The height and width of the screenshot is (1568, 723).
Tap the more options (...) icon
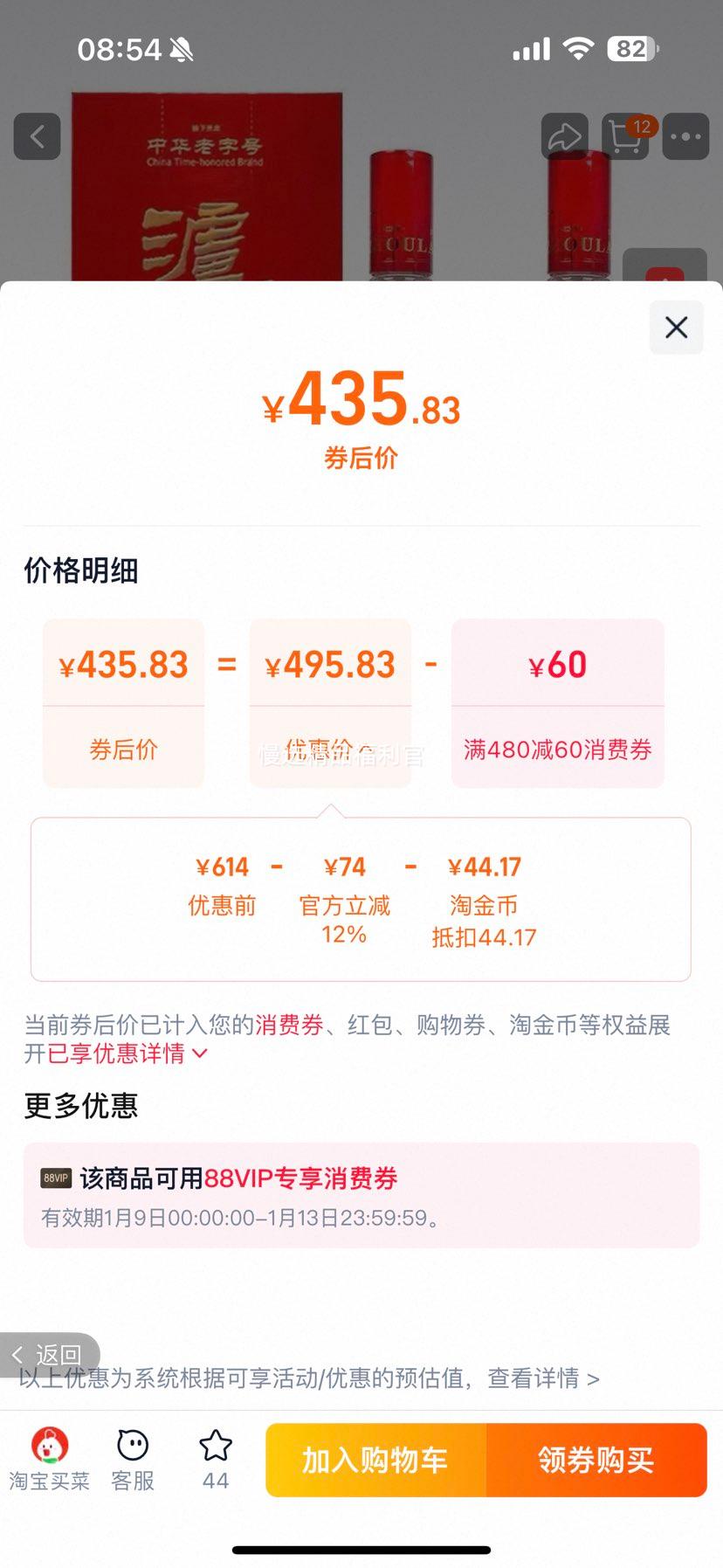[x=686, y=137]
